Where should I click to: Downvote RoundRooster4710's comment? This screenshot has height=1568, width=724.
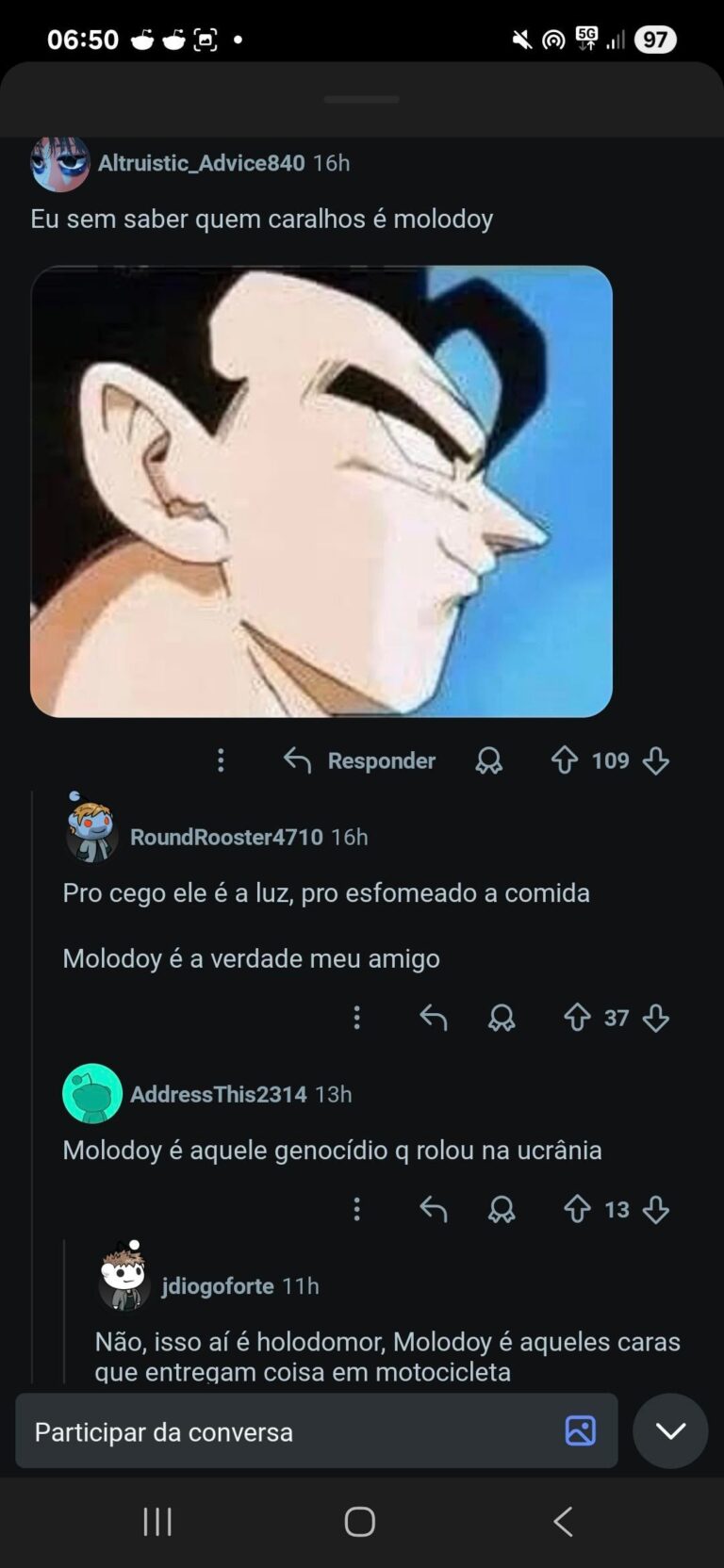656,1018
